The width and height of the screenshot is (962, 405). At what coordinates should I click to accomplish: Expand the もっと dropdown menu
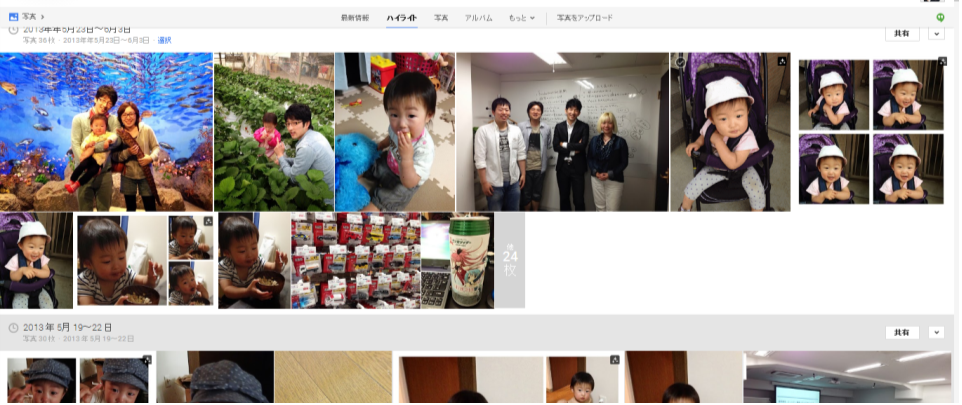coord(521,18)
